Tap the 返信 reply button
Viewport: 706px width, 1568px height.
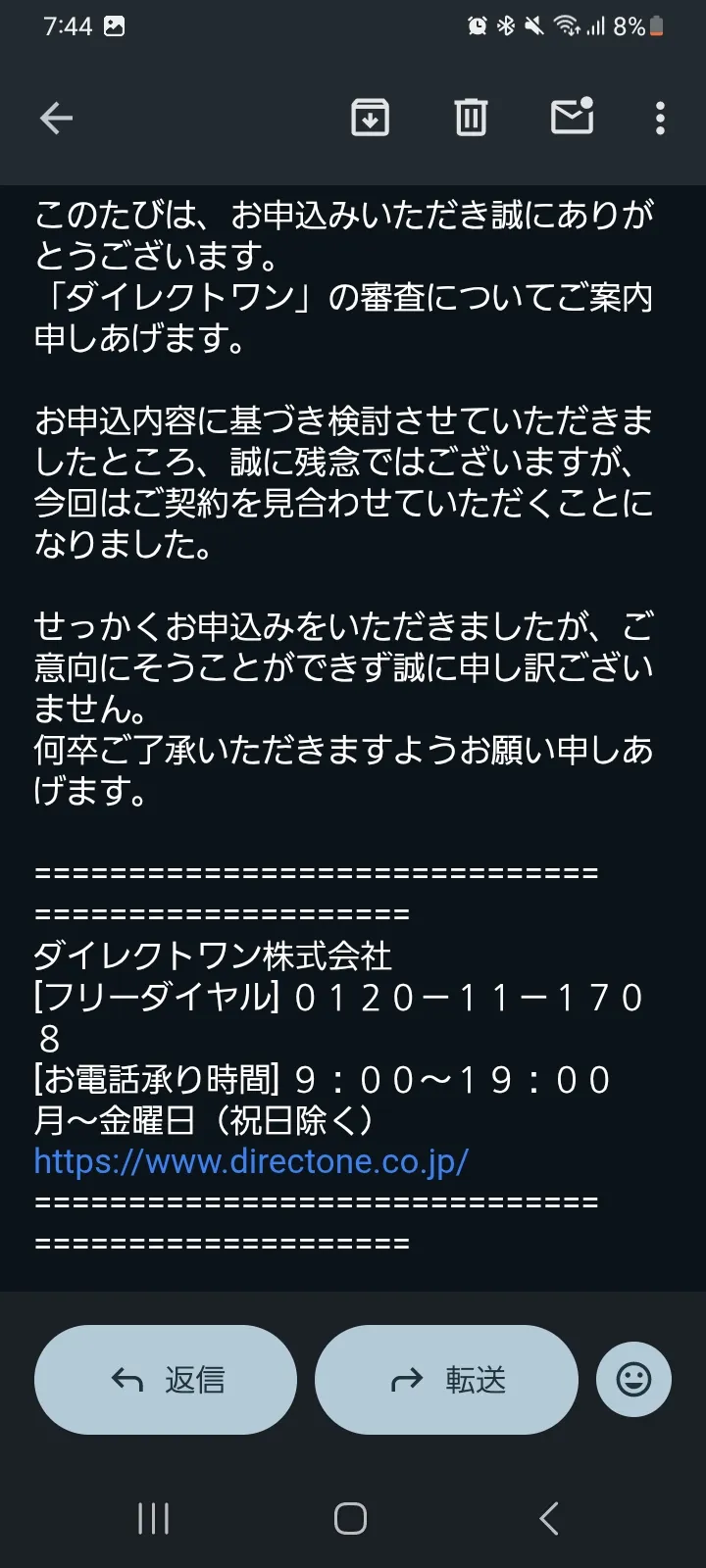coord(165,1380)
